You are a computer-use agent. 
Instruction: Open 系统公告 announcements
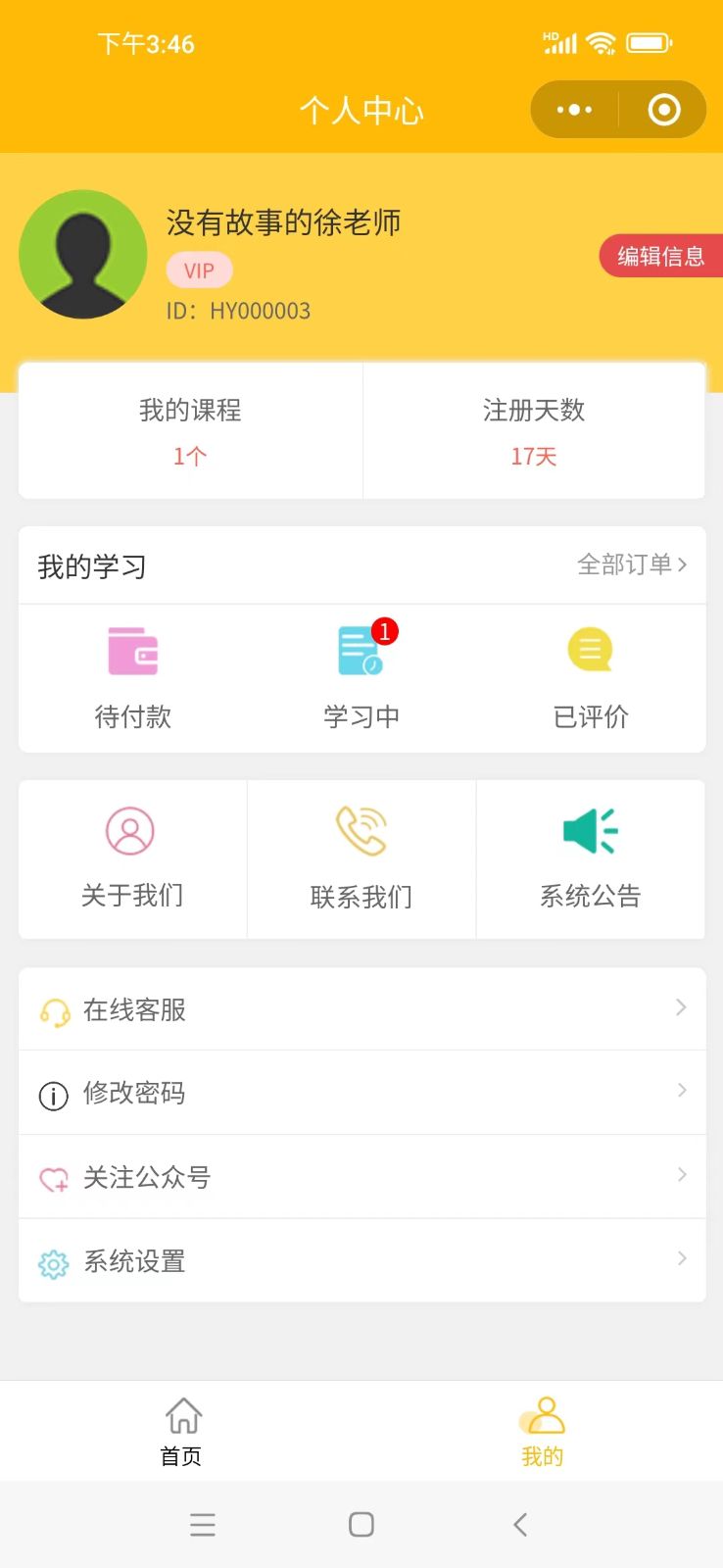591,859
